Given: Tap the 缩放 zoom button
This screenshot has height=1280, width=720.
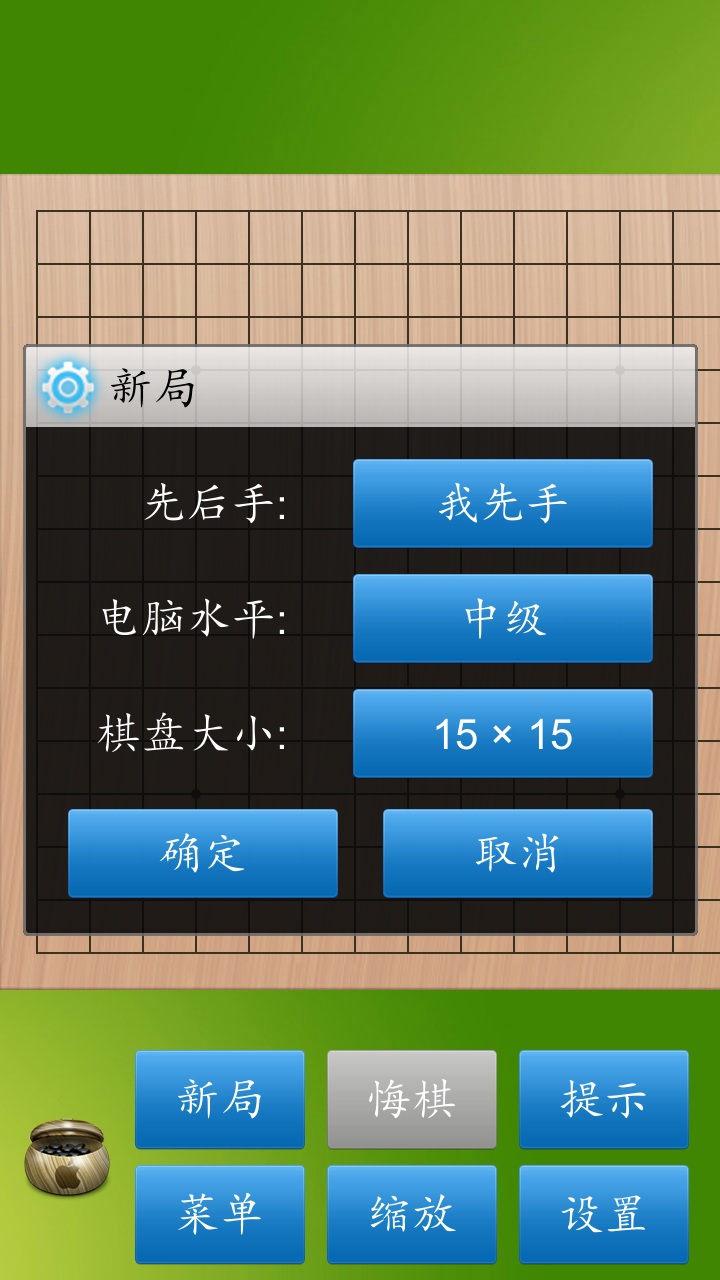Looking at the screenshot, I should pos(412,1214).
